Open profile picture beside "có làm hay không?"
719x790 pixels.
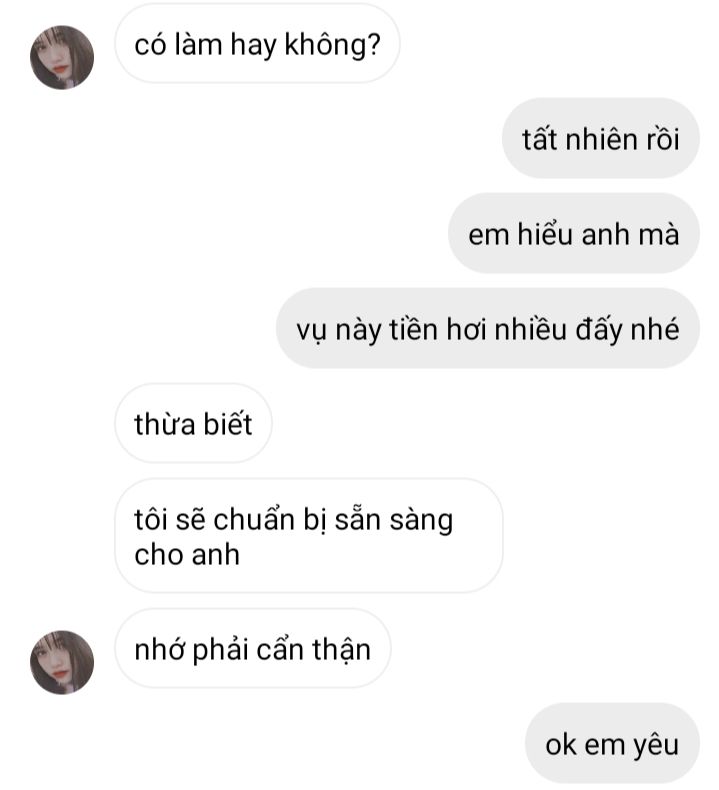point(62,56)
